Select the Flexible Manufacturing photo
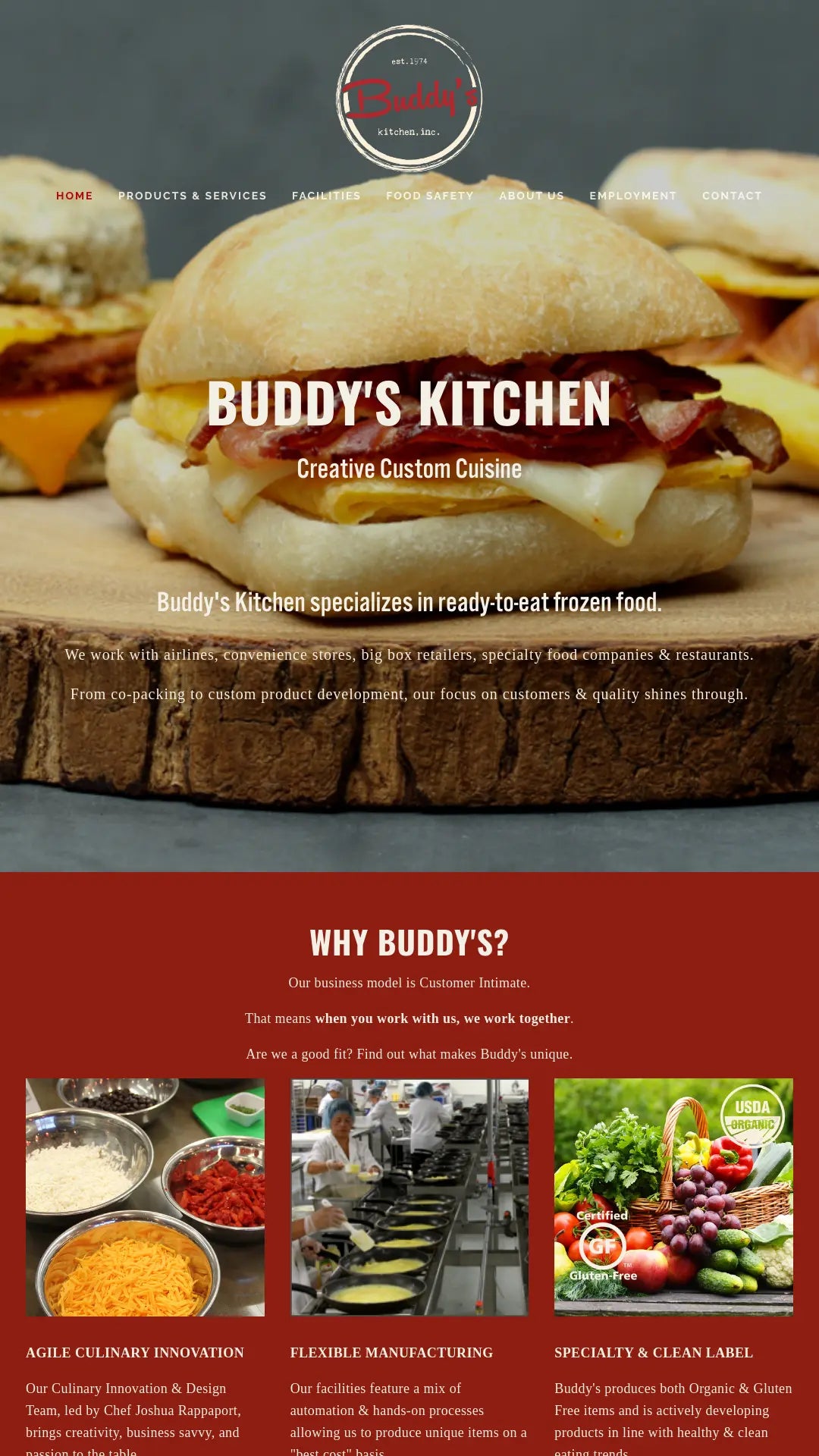The width and height of the screenshot is (819, 1456). coord(409,1197)
